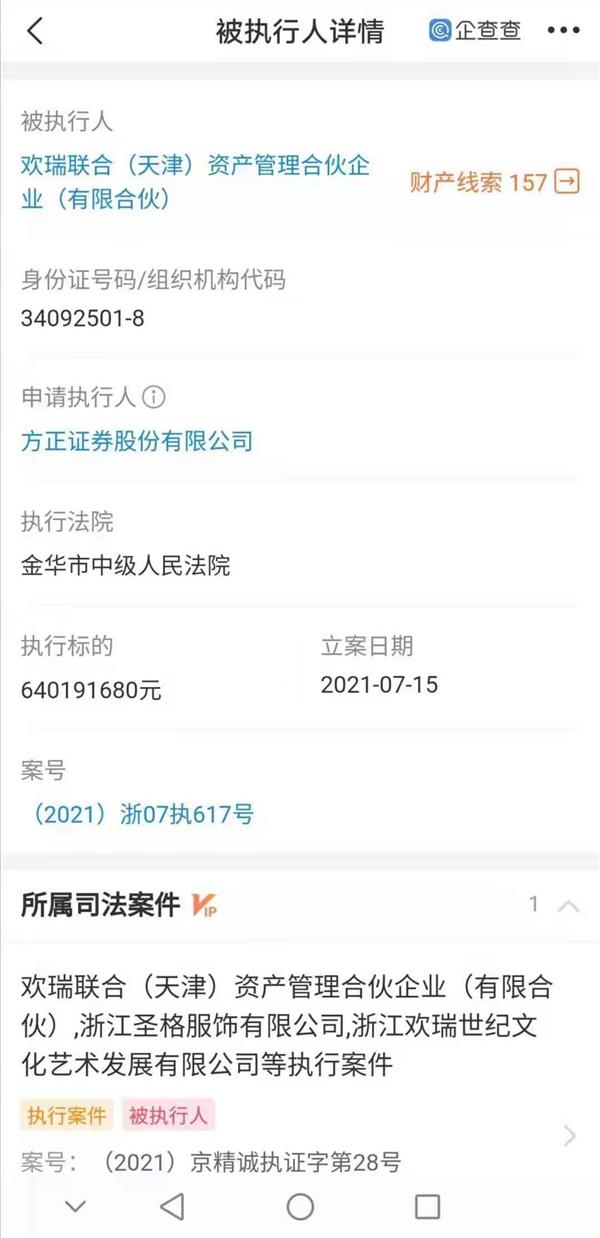Open 财产线索 157 details
The height and width of the screenshot is (1238, 600).
(x=494, y=182)
